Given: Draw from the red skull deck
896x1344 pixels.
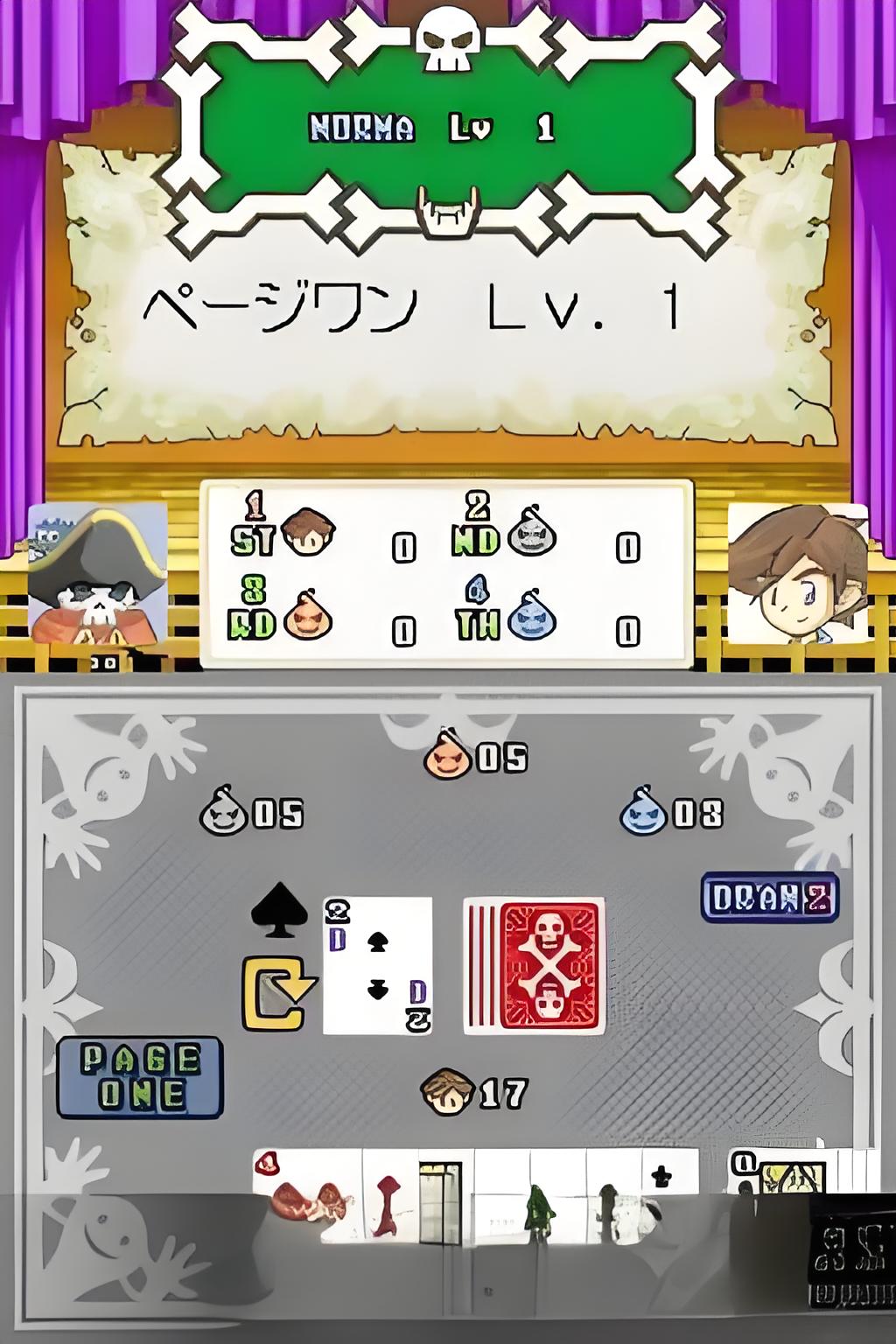Looking at the screenshot, I should coord(535,966).
